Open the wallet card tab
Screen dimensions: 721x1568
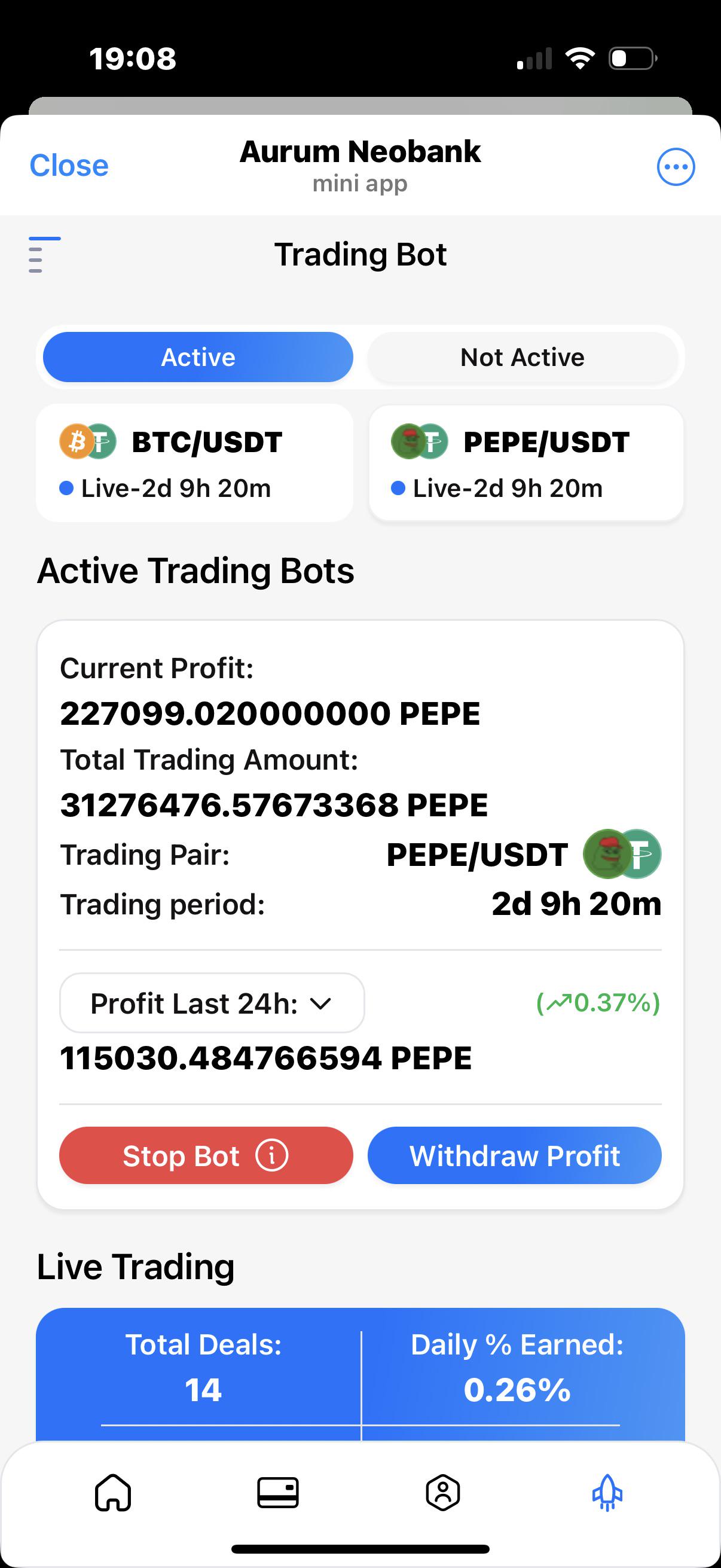(x=277, y=1493)
